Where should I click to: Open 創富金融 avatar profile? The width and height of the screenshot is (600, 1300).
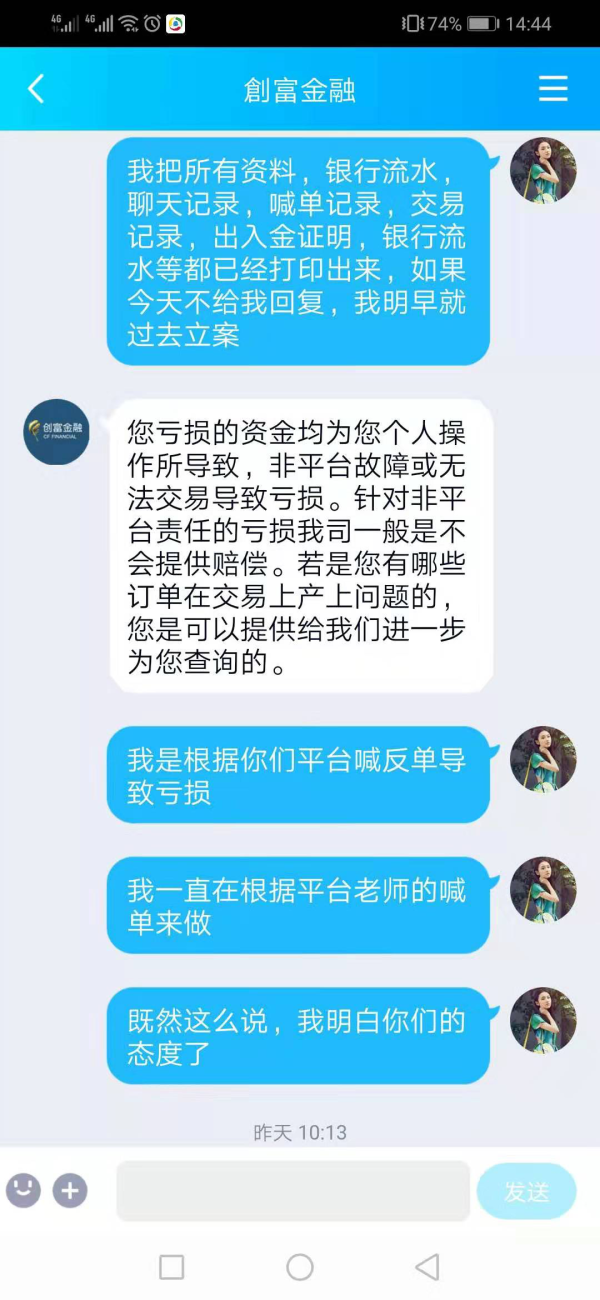56,432
